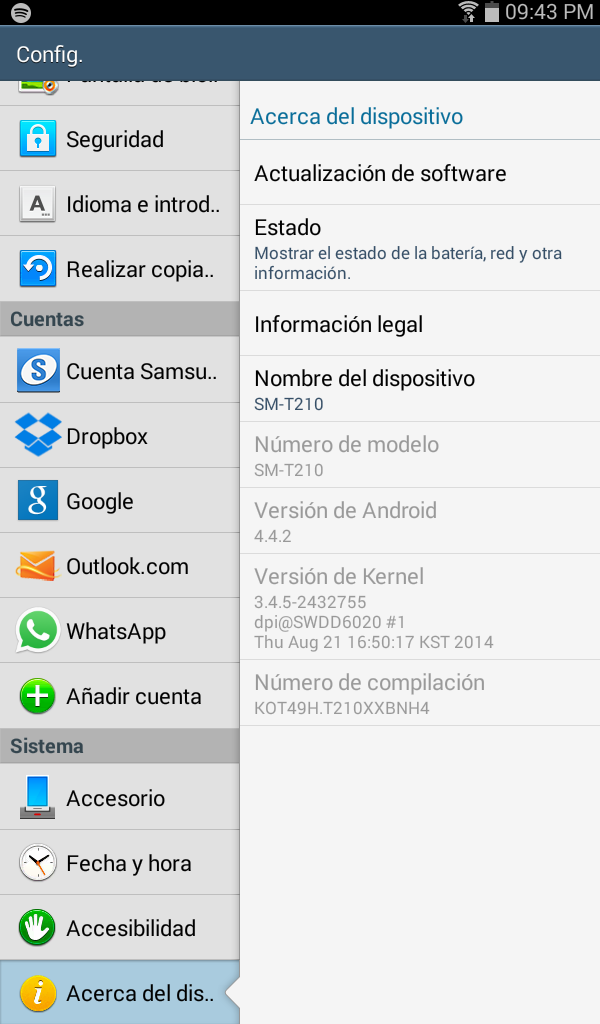Open Información legal
The image size is (600, 1024).
[420, 324]
